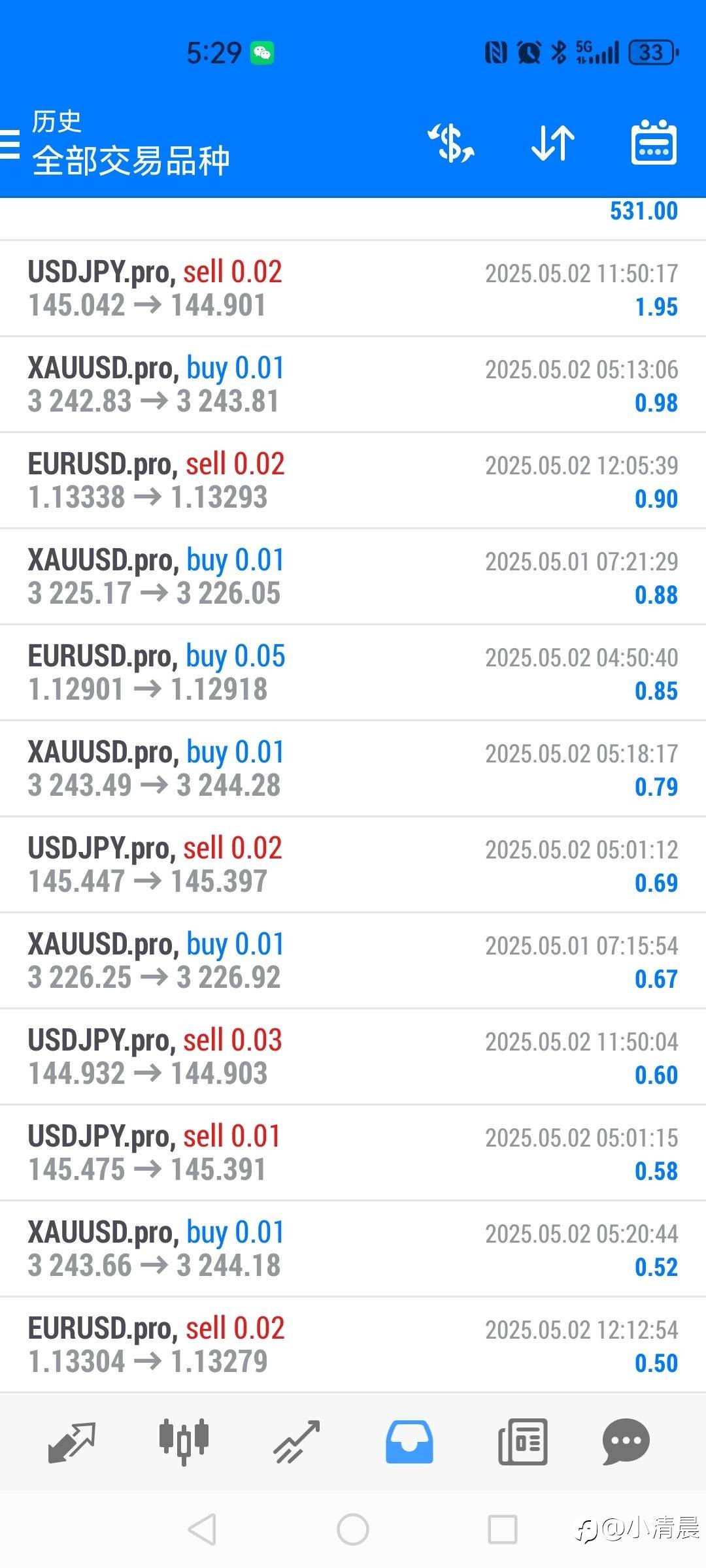
Task: Open the chat messages tab
Action: click(626, 1441)
